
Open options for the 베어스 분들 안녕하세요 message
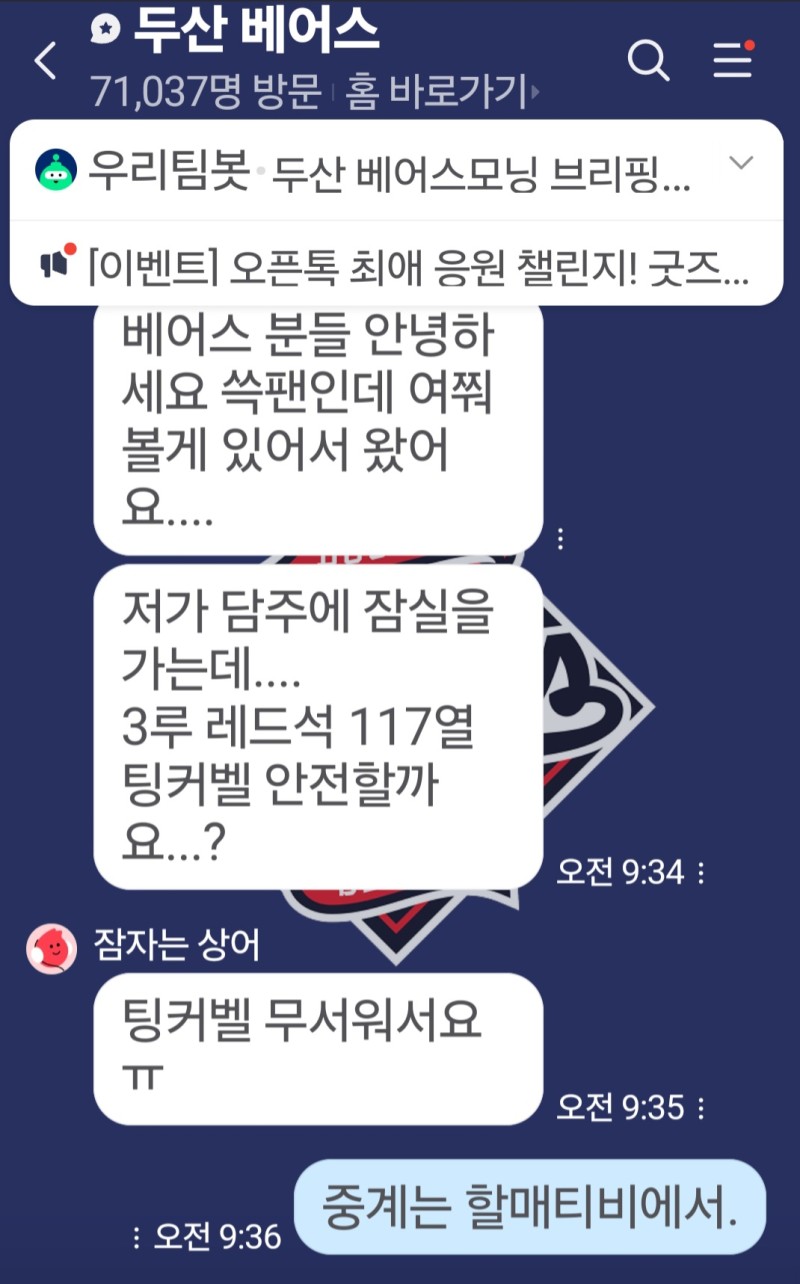[560, 539]
